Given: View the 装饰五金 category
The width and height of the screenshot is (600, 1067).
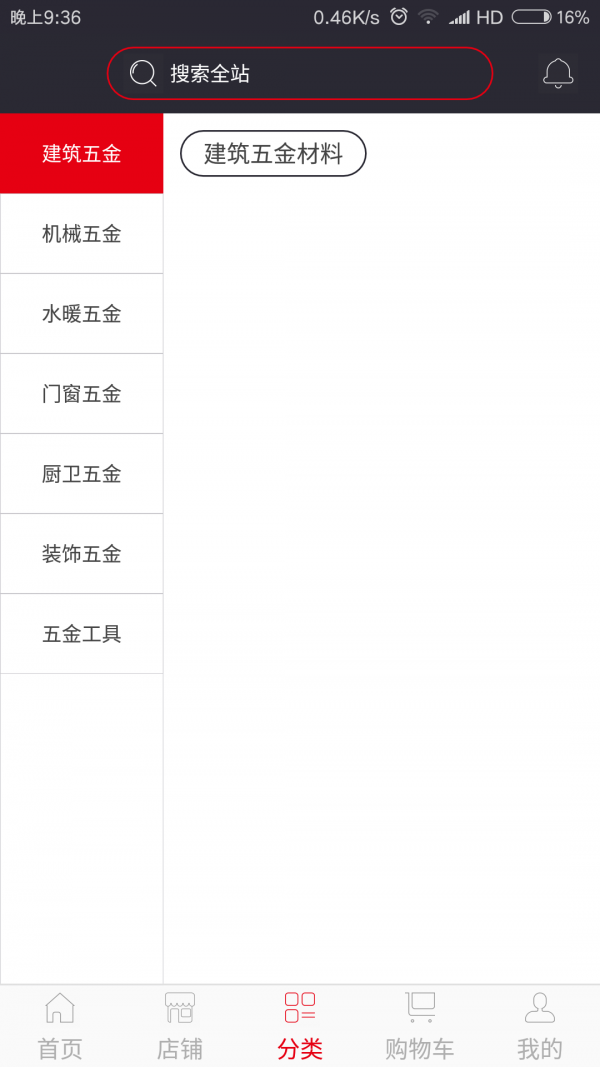Looking at the screenshot, I should [x=82, y=554].
